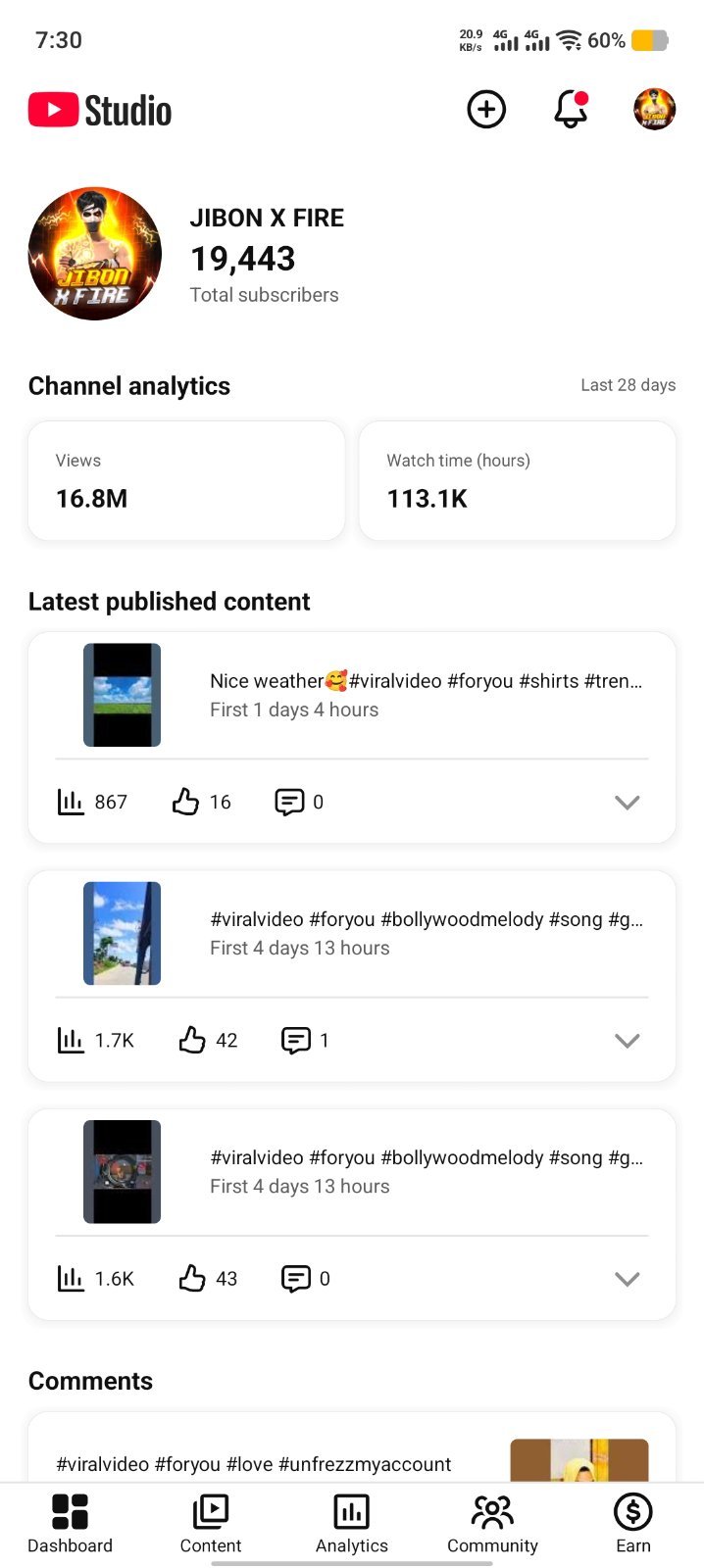Screen dimensions: 704x1568
Task: Expand stats for video with 1.6K views
Action: [627, 1278]
